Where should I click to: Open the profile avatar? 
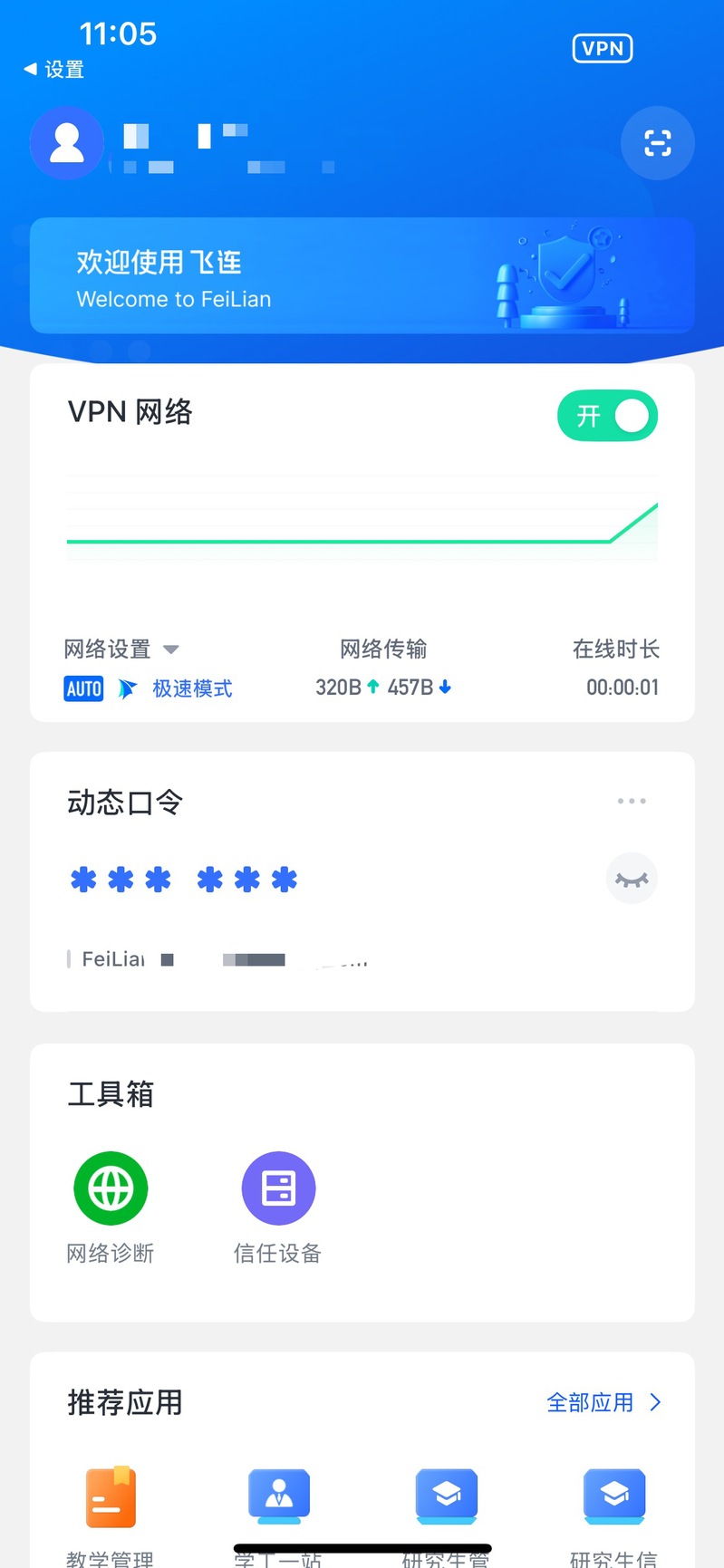point(67,143)
